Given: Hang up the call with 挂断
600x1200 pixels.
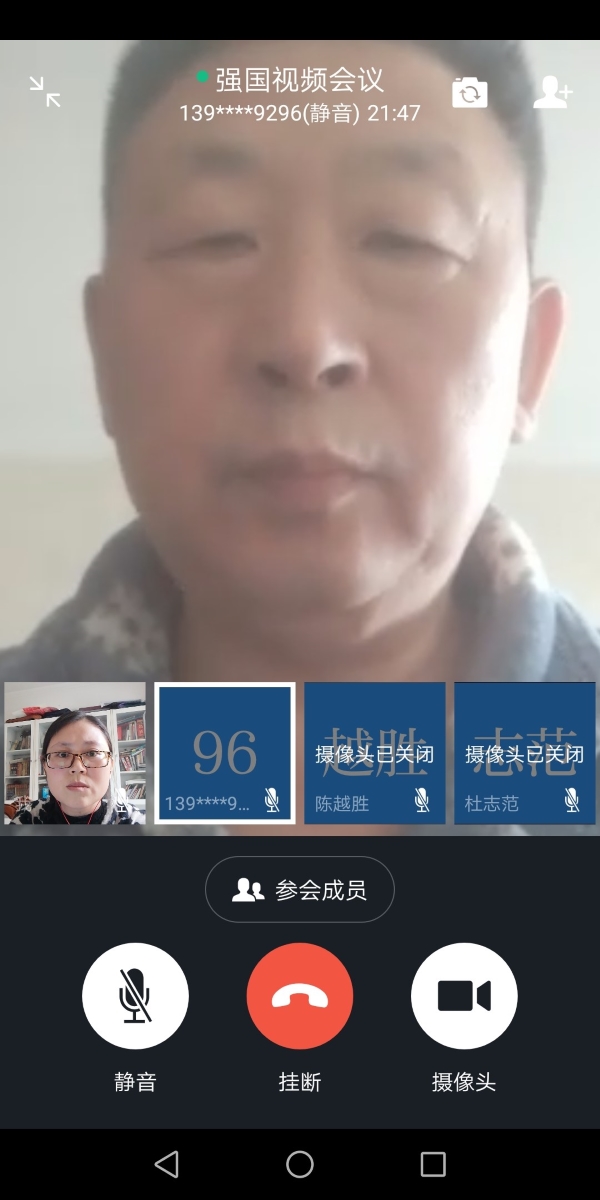Looking at the screenshot, I should click(x=300, y=996).
